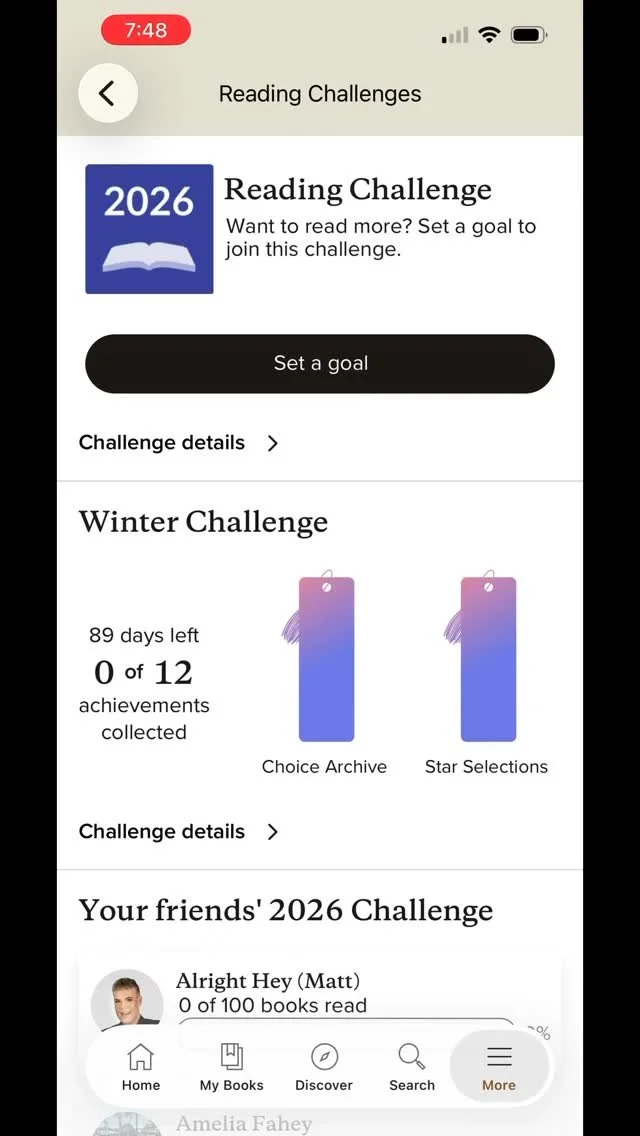Switch to the Home tab

coord(141,1067)
